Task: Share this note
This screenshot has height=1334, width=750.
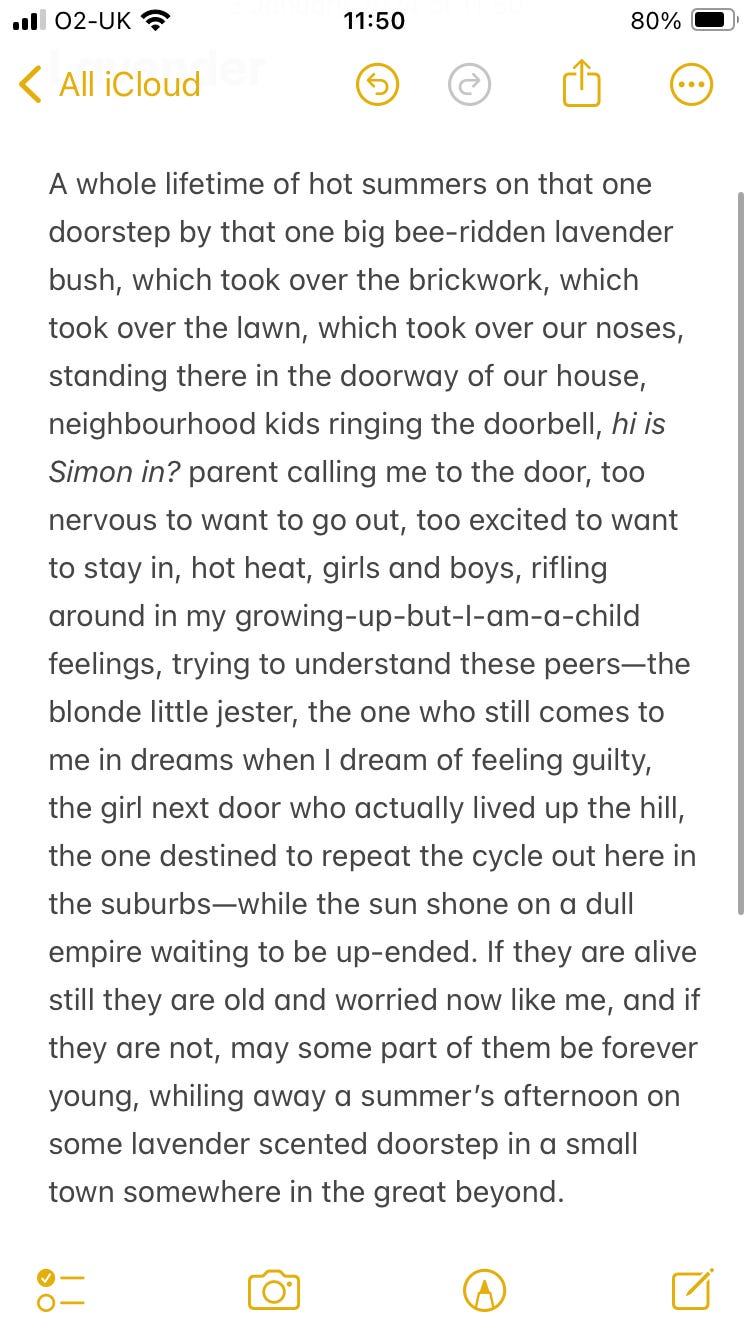Action: [x=581, y=83]
